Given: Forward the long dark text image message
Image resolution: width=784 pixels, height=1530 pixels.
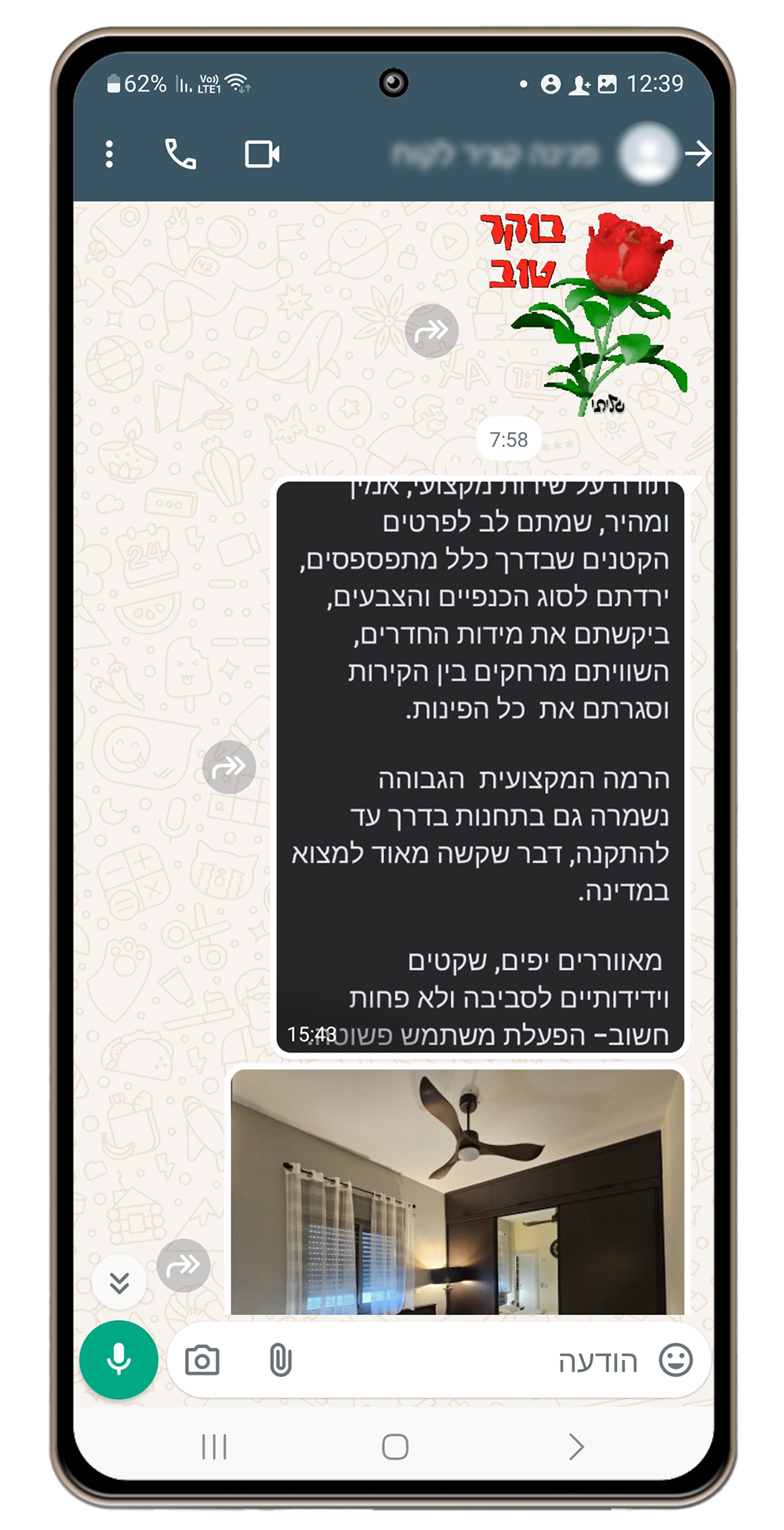Looking at the screenshot, I should pos(229,767).
